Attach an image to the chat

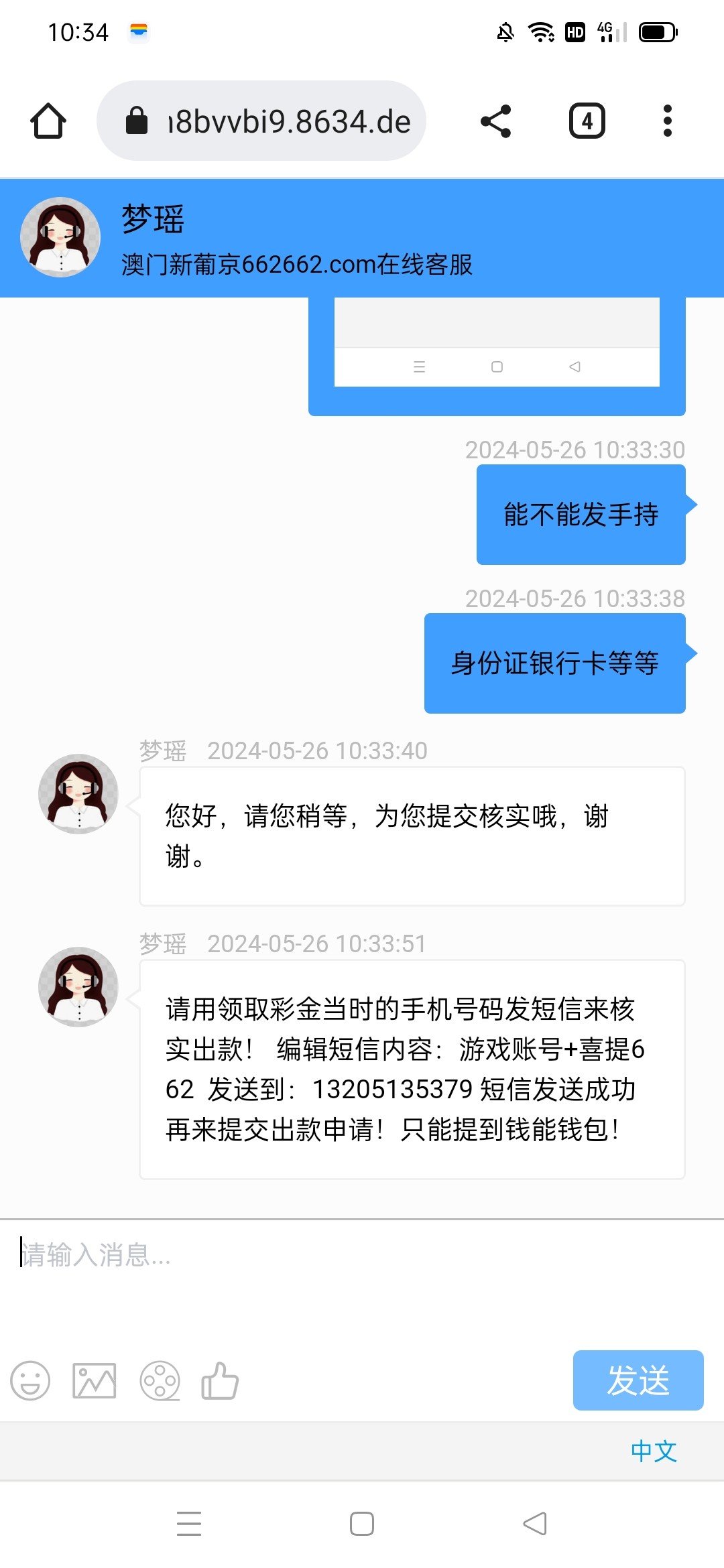95,1381
